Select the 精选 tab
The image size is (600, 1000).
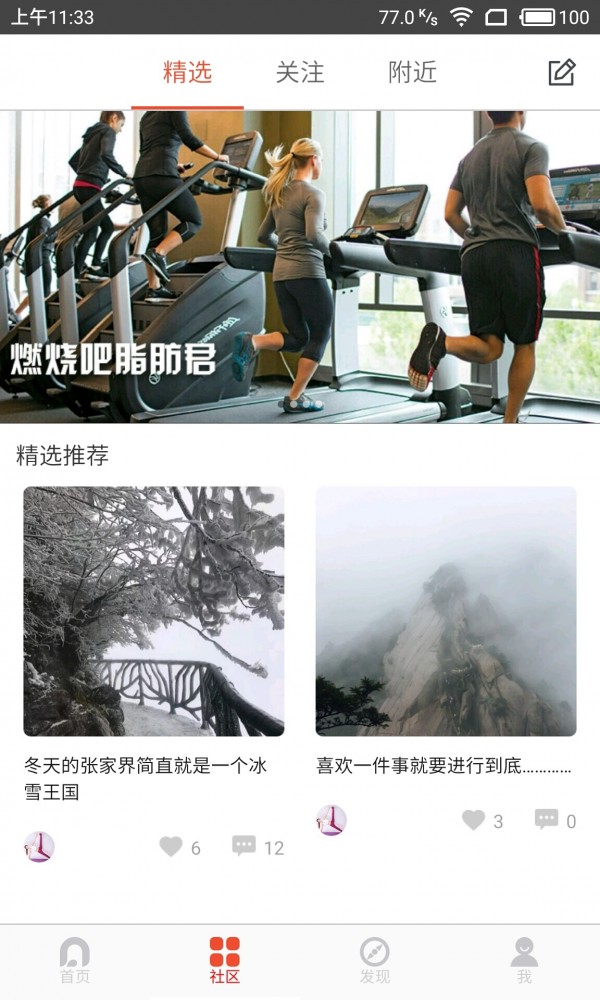tap(188, 72)
